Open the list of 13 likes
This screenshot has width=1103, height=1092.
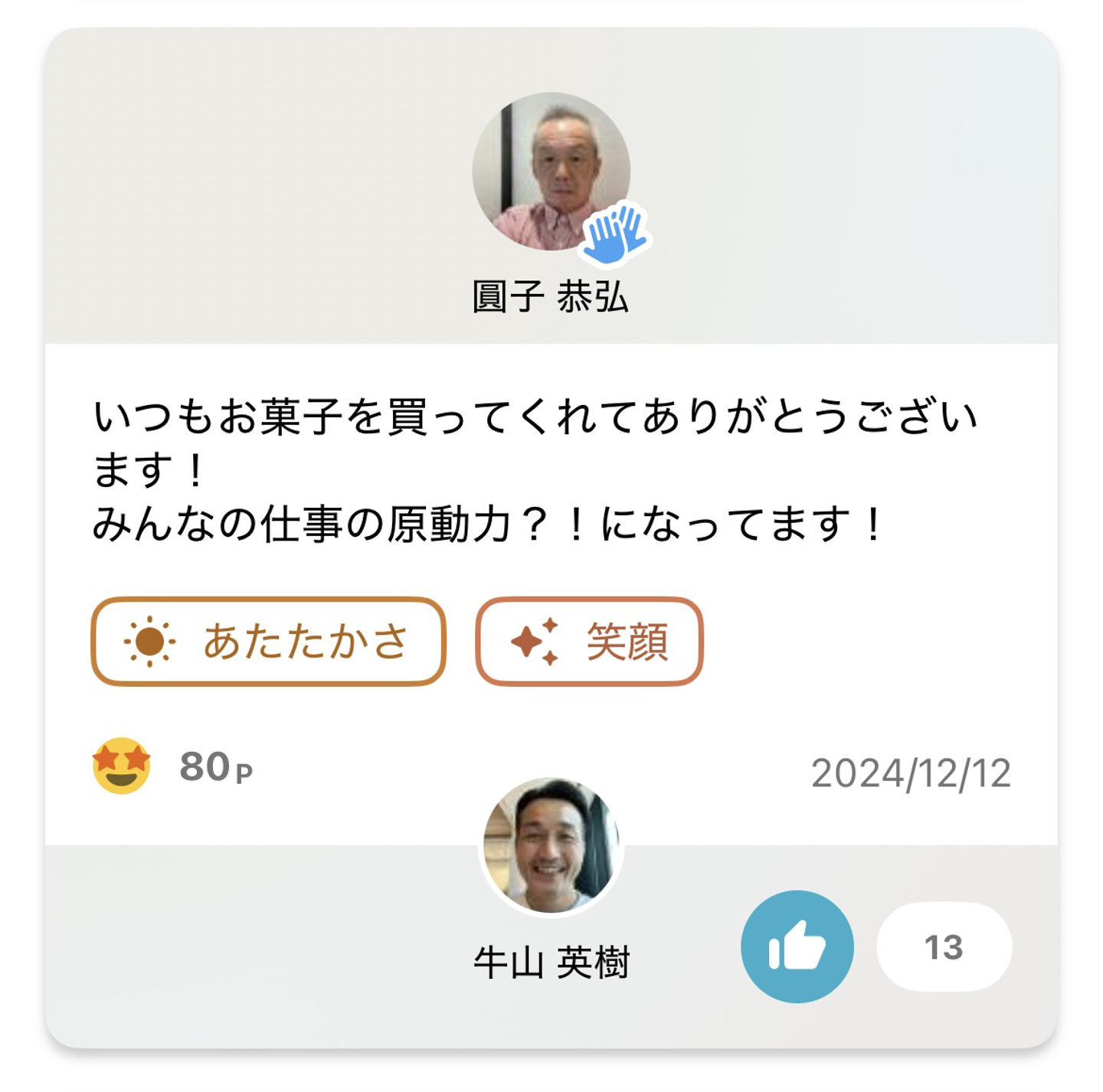944,947
